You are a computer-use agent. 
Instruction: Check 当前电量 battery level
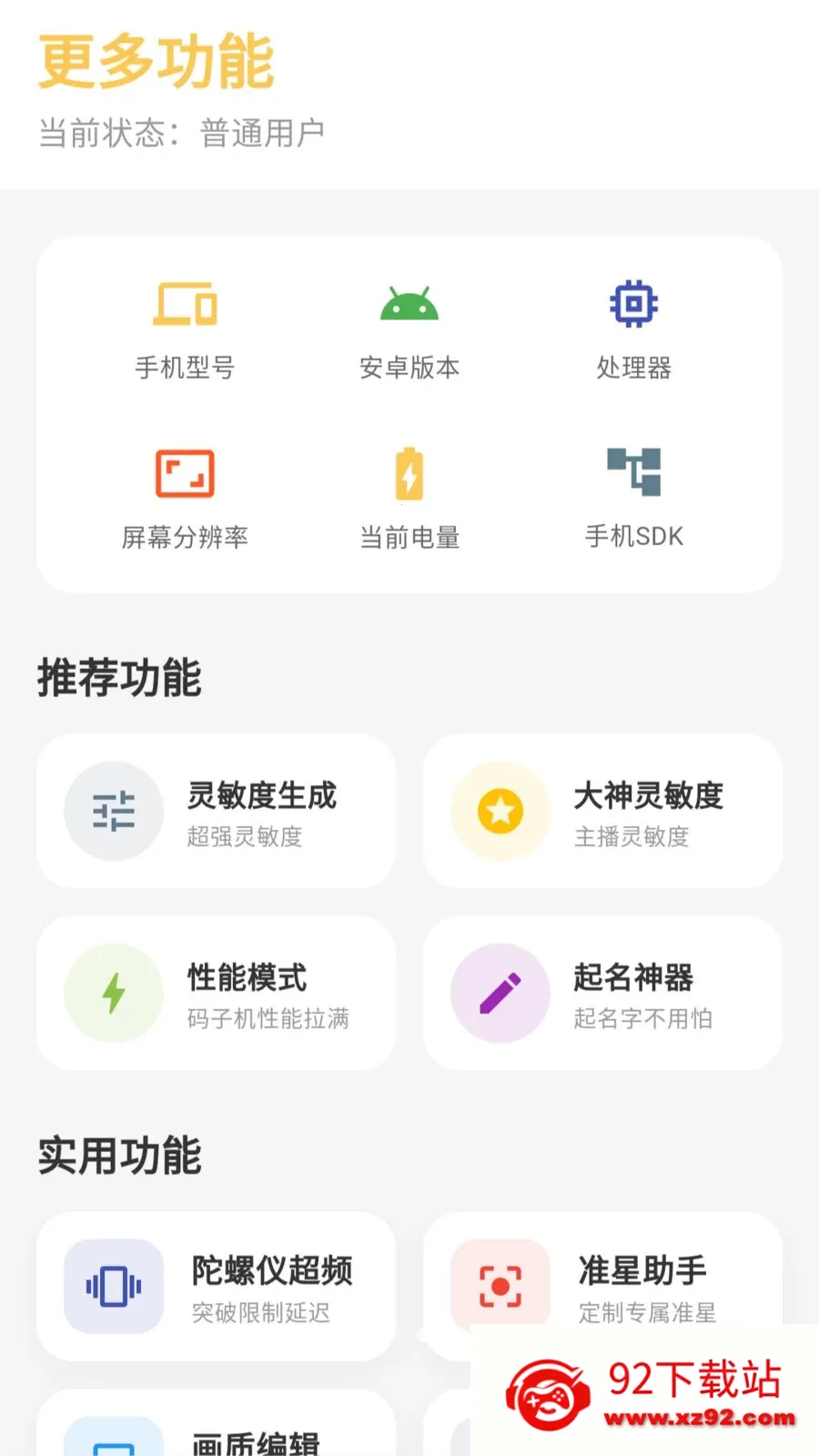click(x=409, y=500)
